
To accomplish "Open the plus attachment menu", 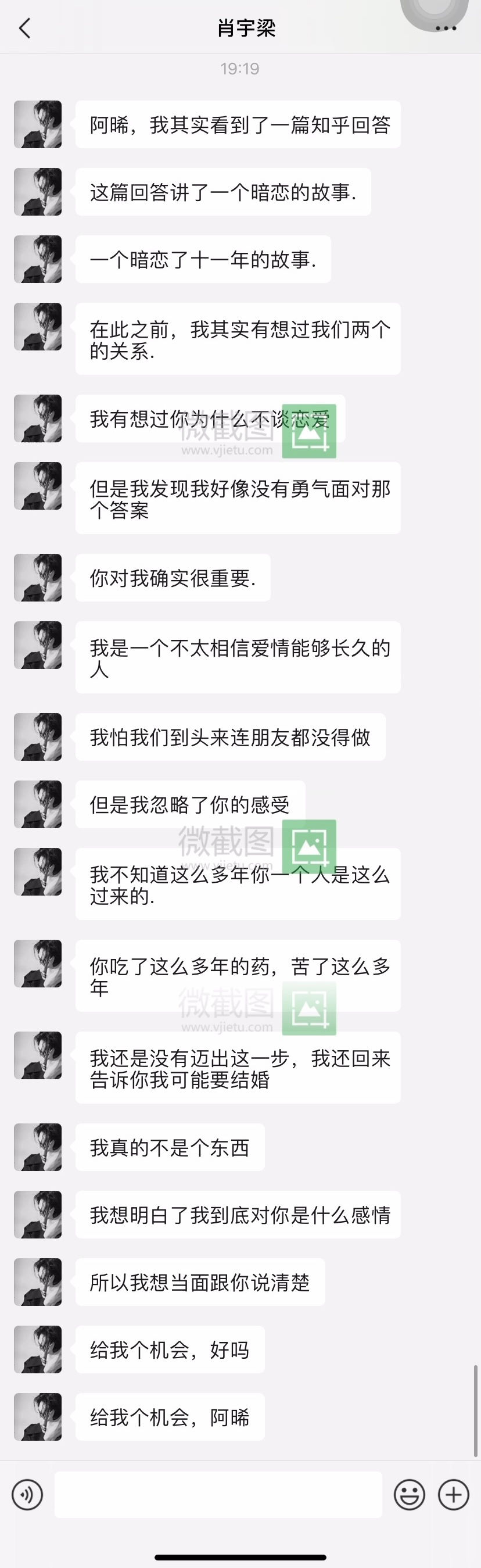I will (x=454, y=1494).
